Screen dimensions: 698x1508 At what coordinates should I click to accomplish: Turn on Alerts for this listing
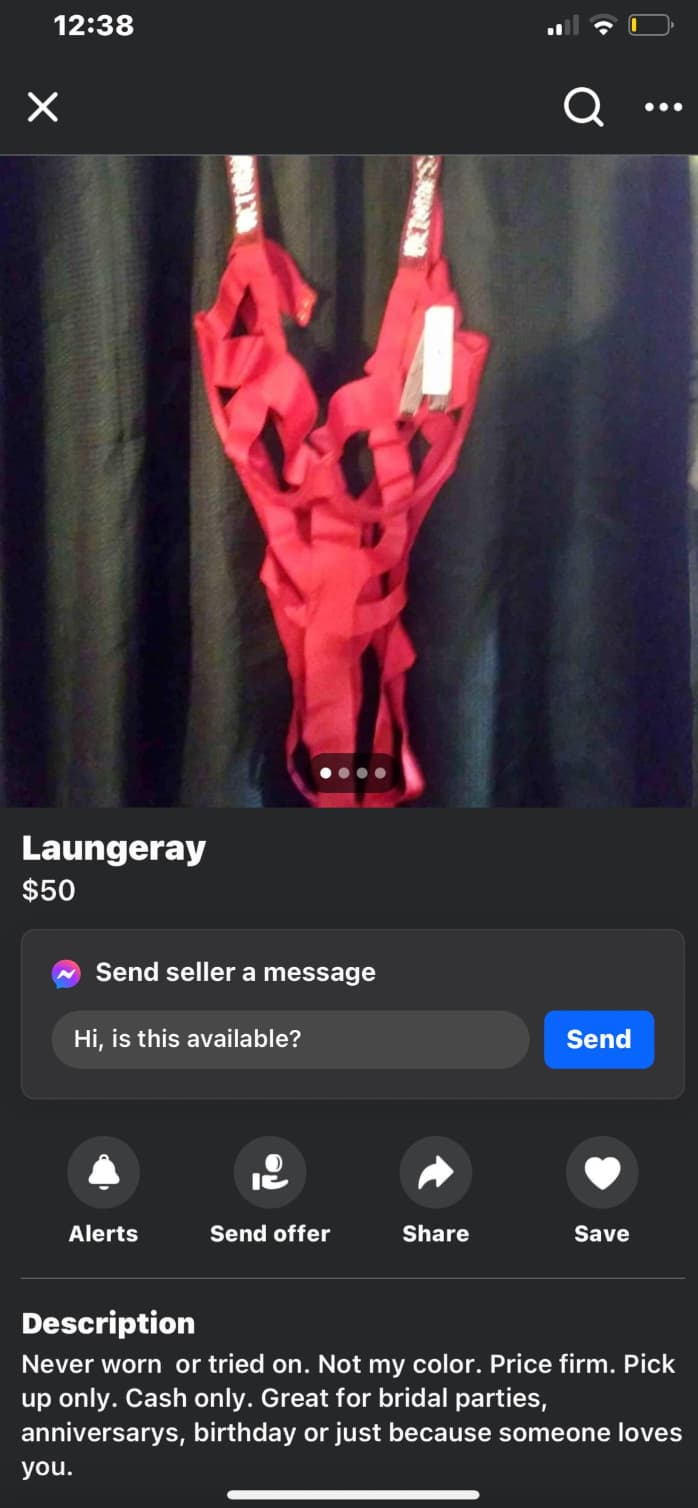pyautogui.click(x=103, y=1173)
